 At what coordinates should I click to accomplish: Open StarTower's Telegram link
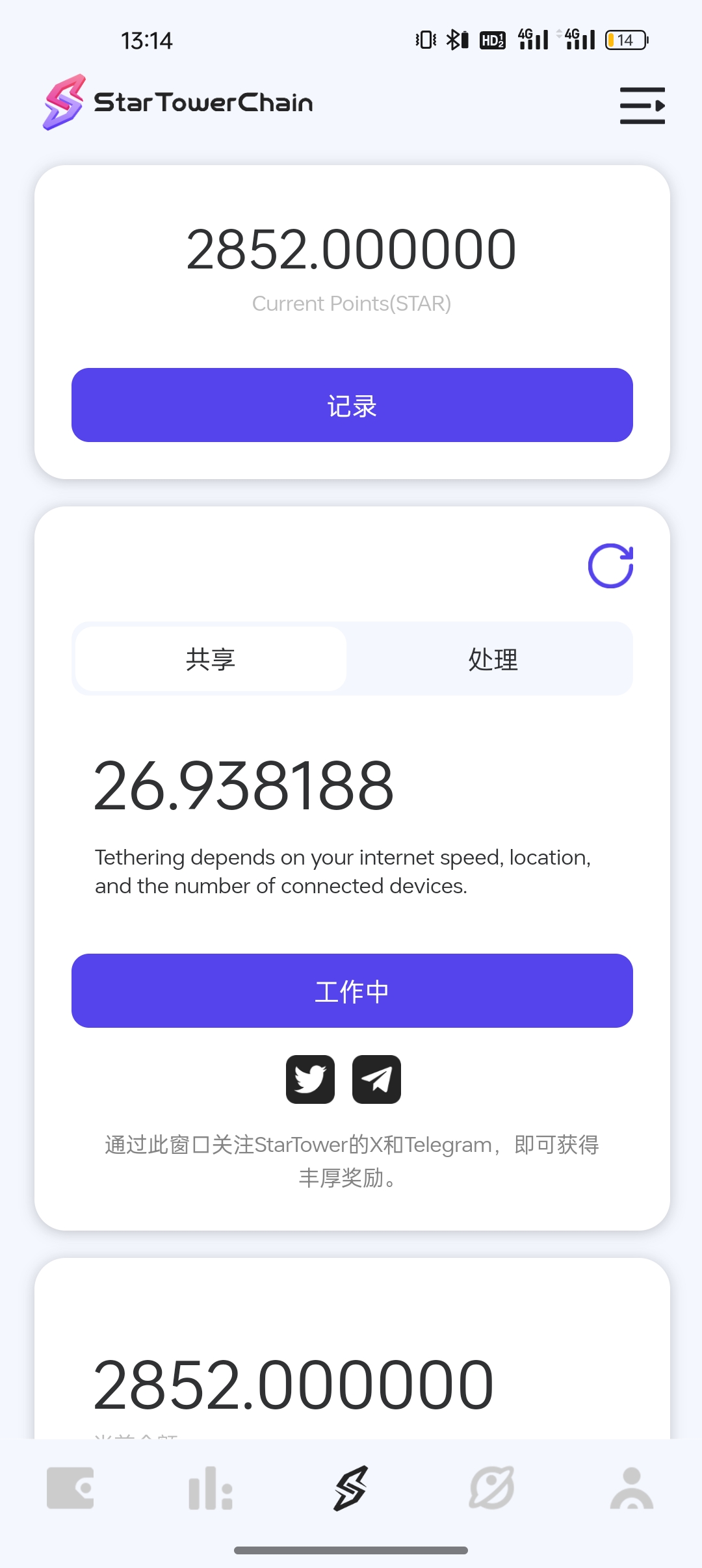(x=376, y=1079)
